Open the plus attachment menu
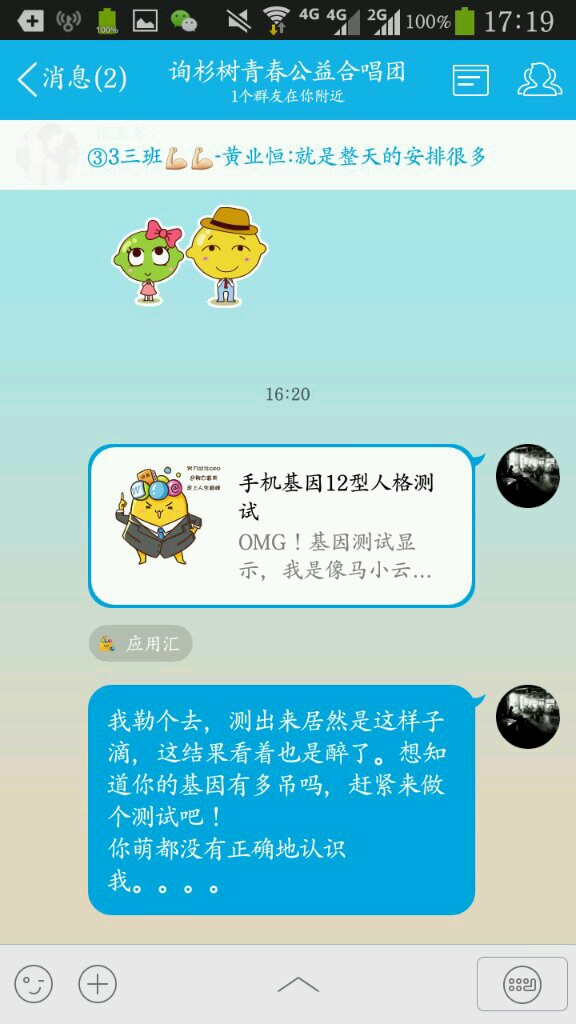 [x=97, y=984]
